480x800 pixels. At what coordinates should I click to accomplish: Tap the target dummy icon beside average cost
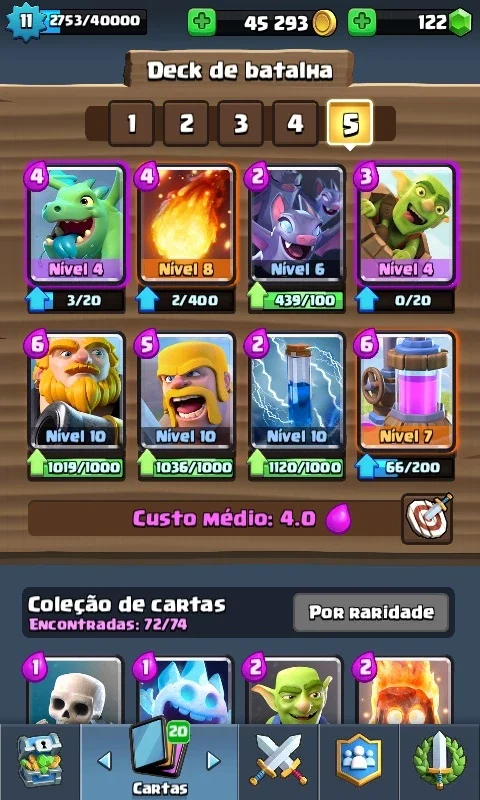point(427,518)
